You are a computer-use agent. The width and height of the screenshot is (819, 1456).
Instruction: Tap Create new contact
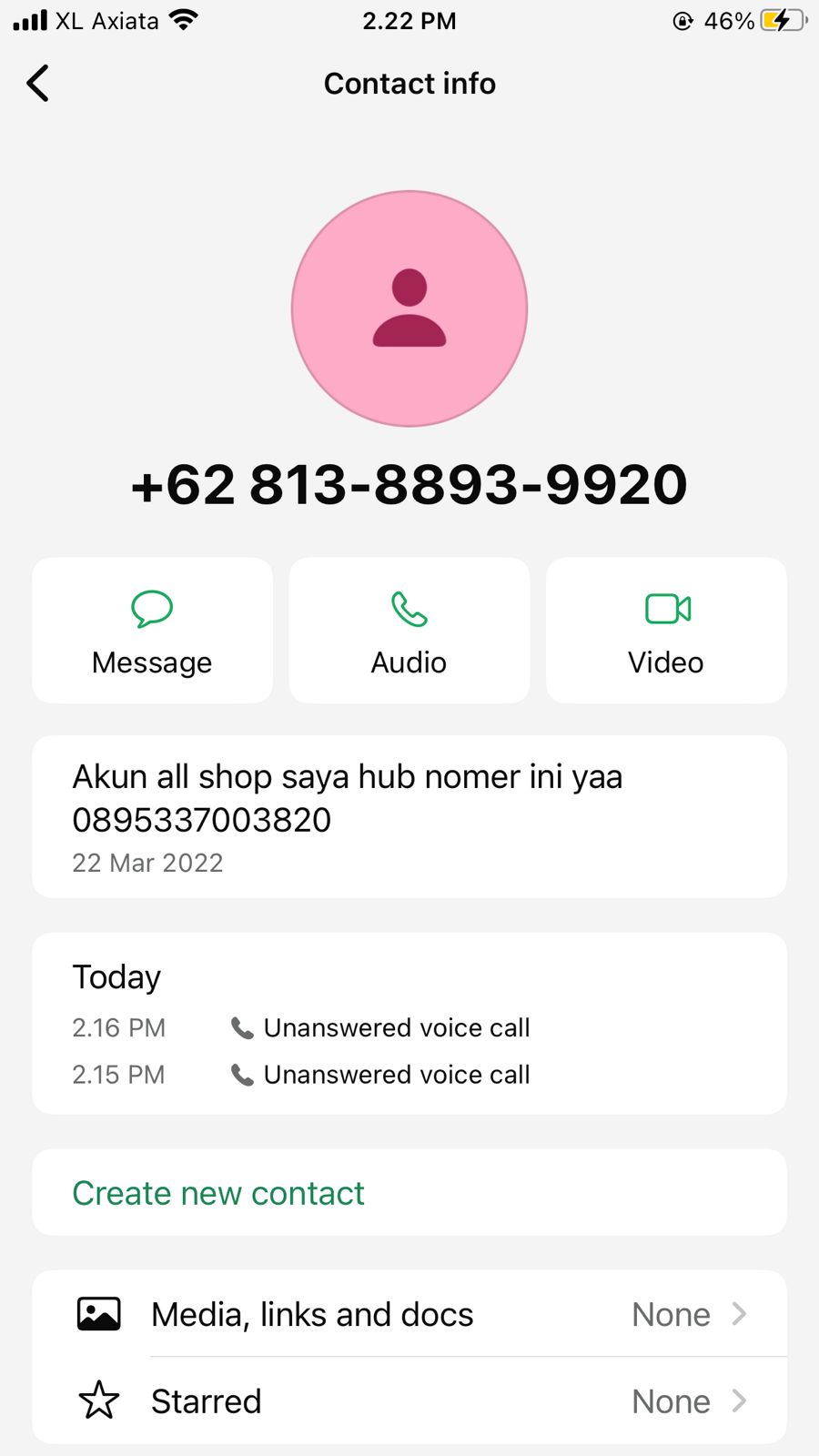tap(217, 1192)
